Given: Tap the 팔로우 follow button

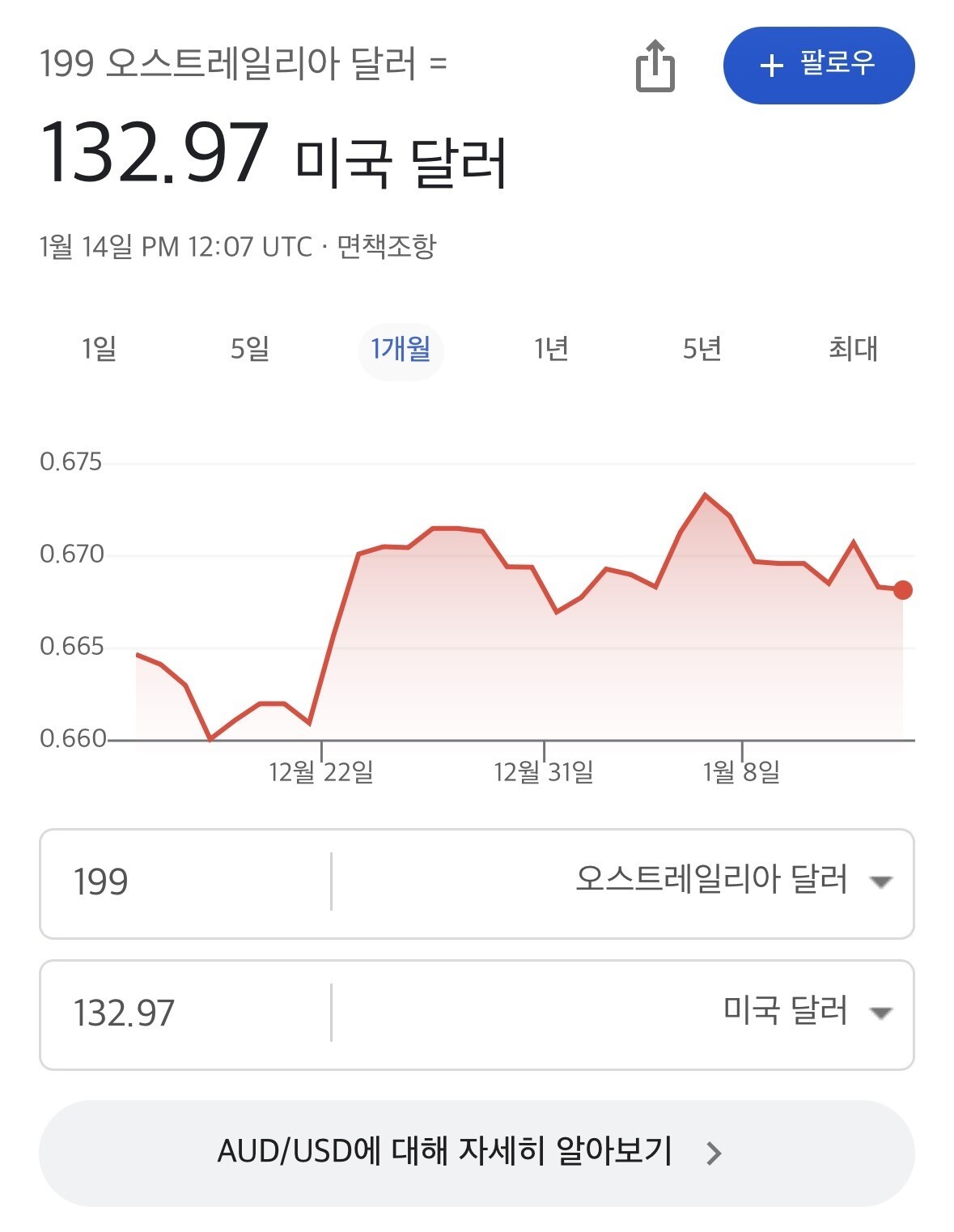Looking at the screenshot, I should point(818,66).
